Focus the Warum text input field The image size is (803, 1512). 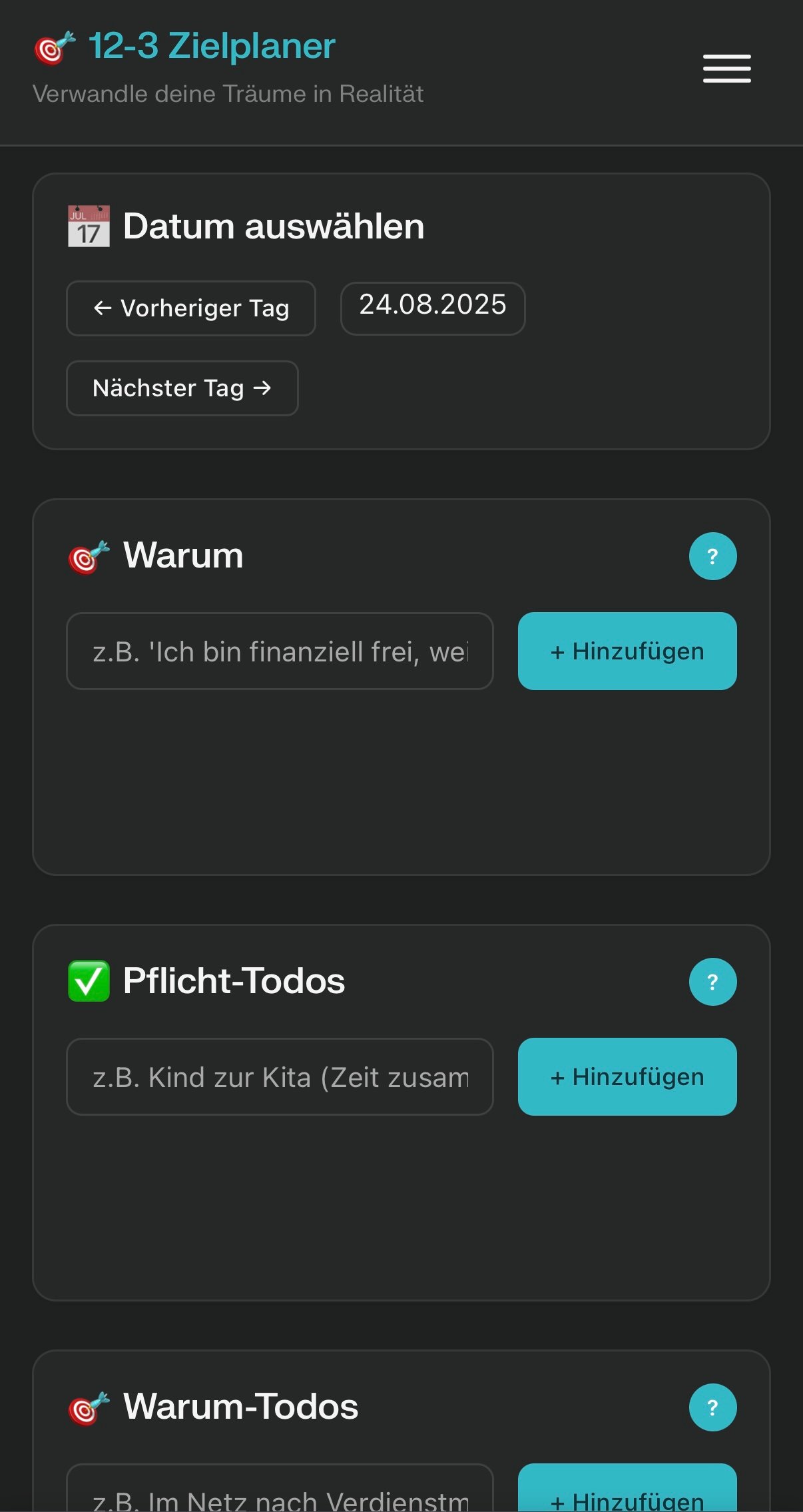click(x=280, y=651)
